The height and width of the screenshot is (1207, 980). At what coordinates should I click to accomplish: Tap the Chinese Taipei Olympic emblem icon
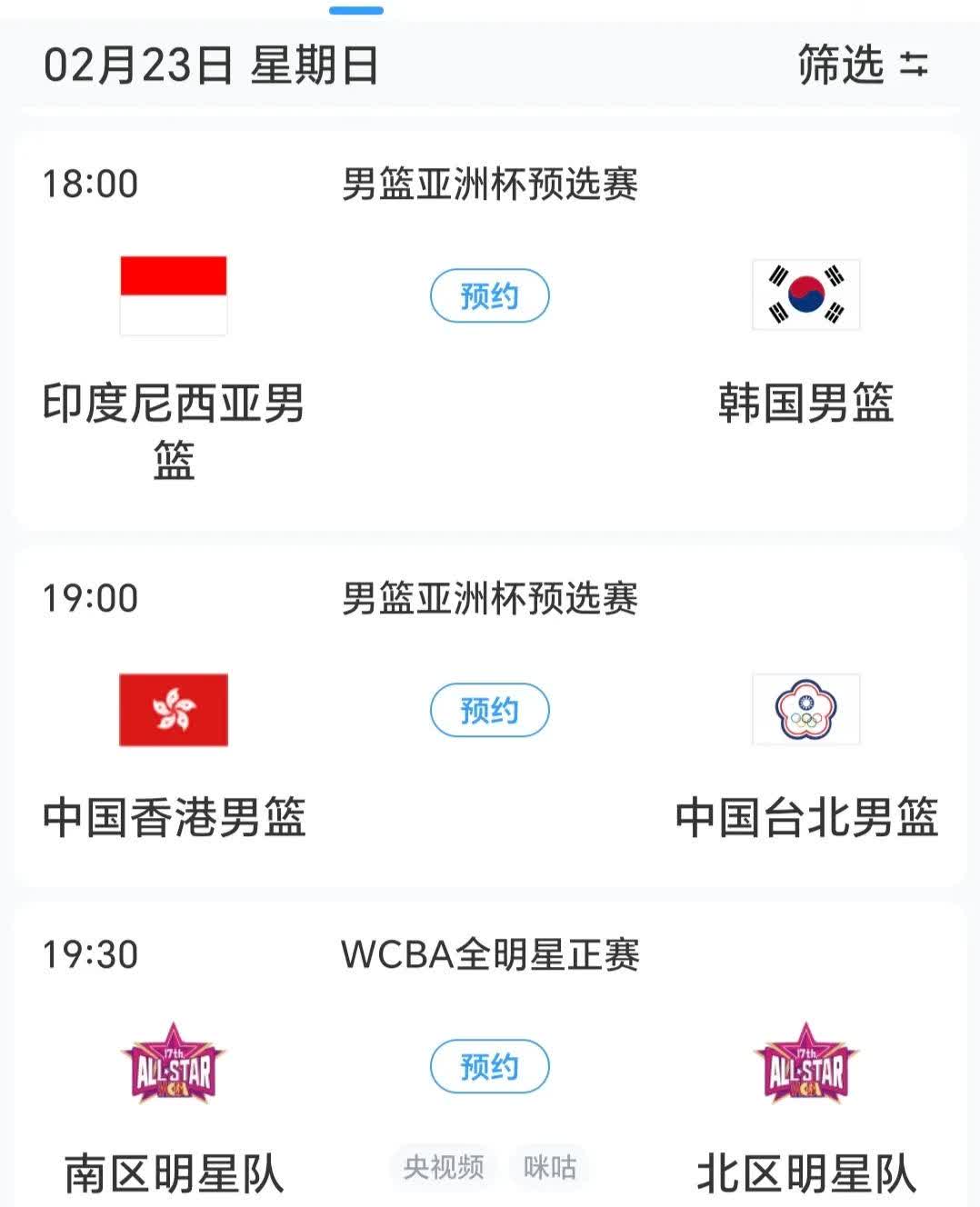(806, 711)
